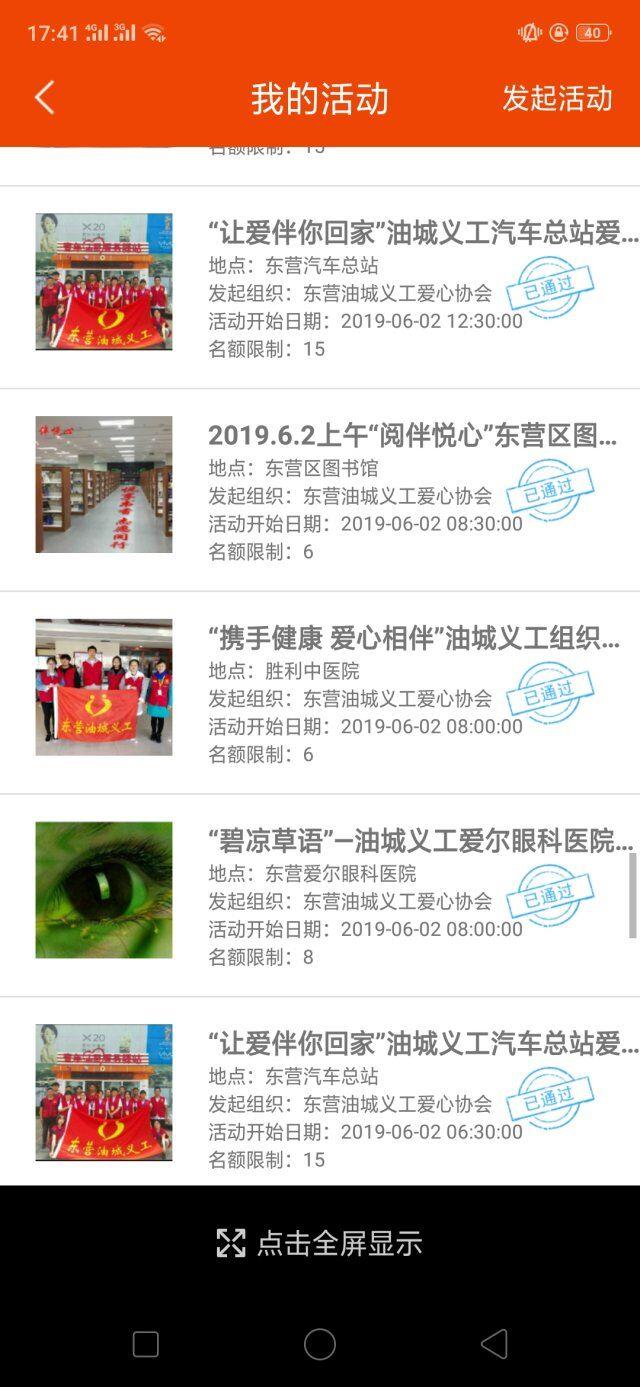Open the 碧凉草语 爱尔眼科医院 activity
The width and height of the screenshot is (640, 1387).
tap(320, 896)
